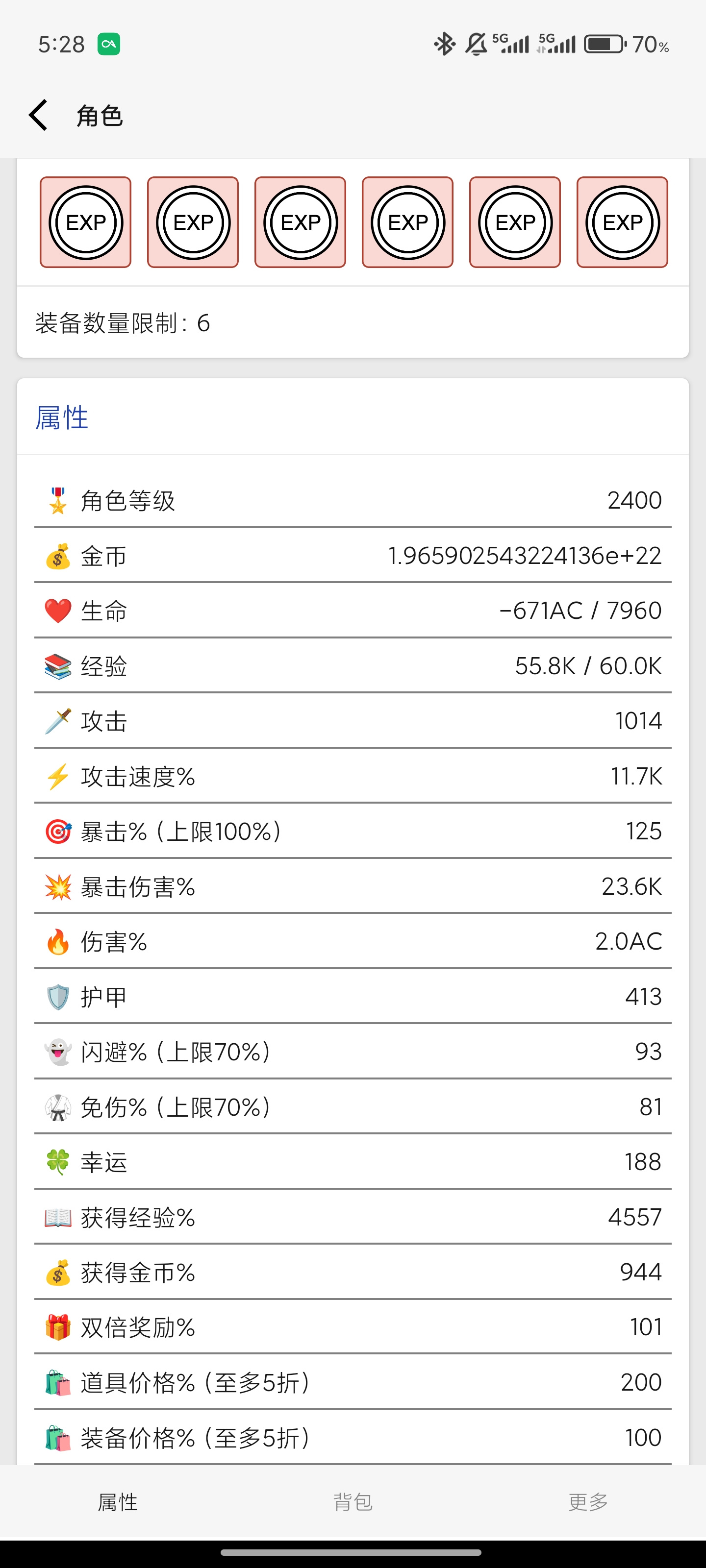Tap the fifth EXP equipment slot
This screenshot has height=1568, width=706.
[515, 223]
